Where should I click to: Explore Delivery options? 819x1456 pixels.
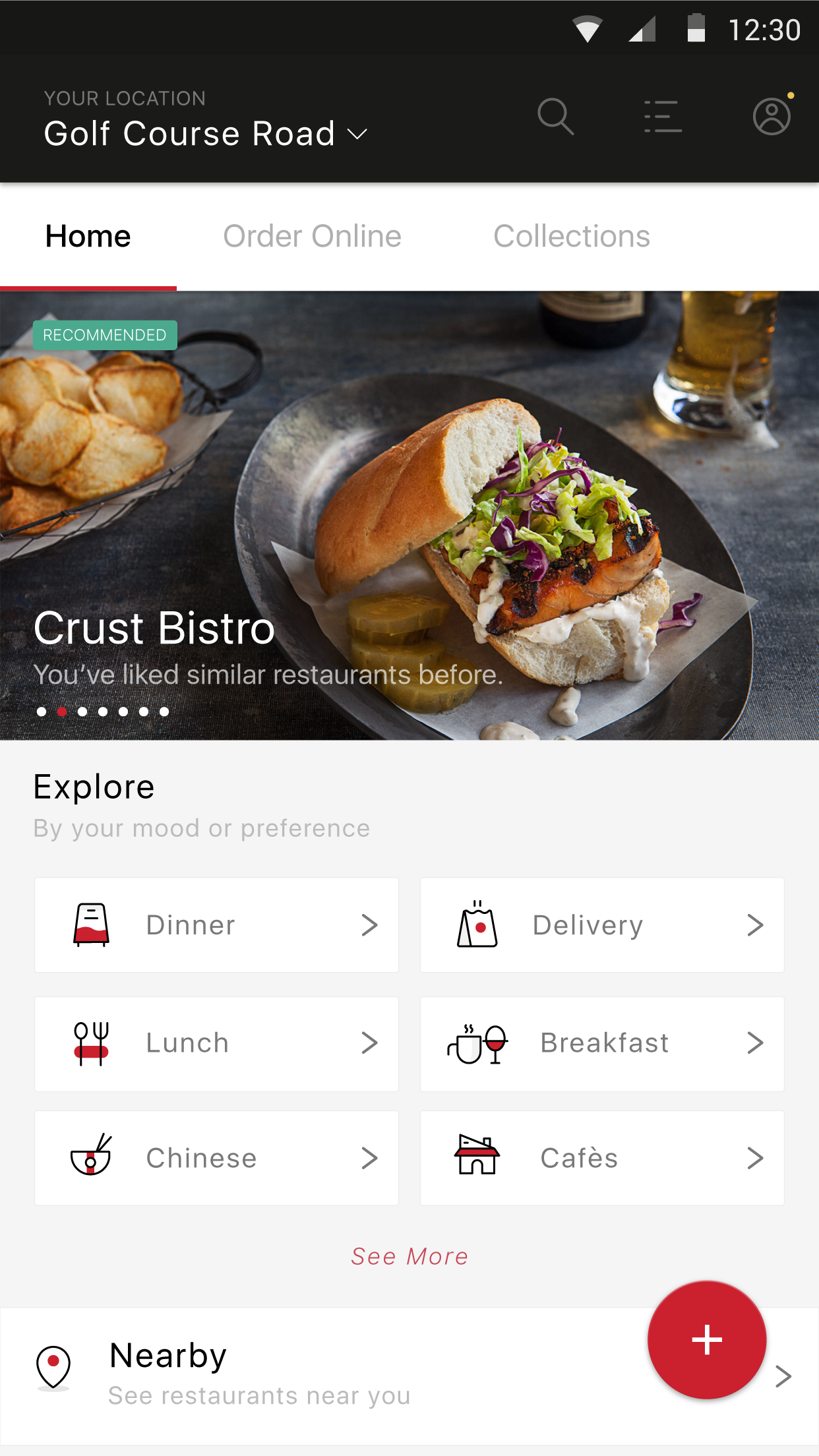(602, 925)
